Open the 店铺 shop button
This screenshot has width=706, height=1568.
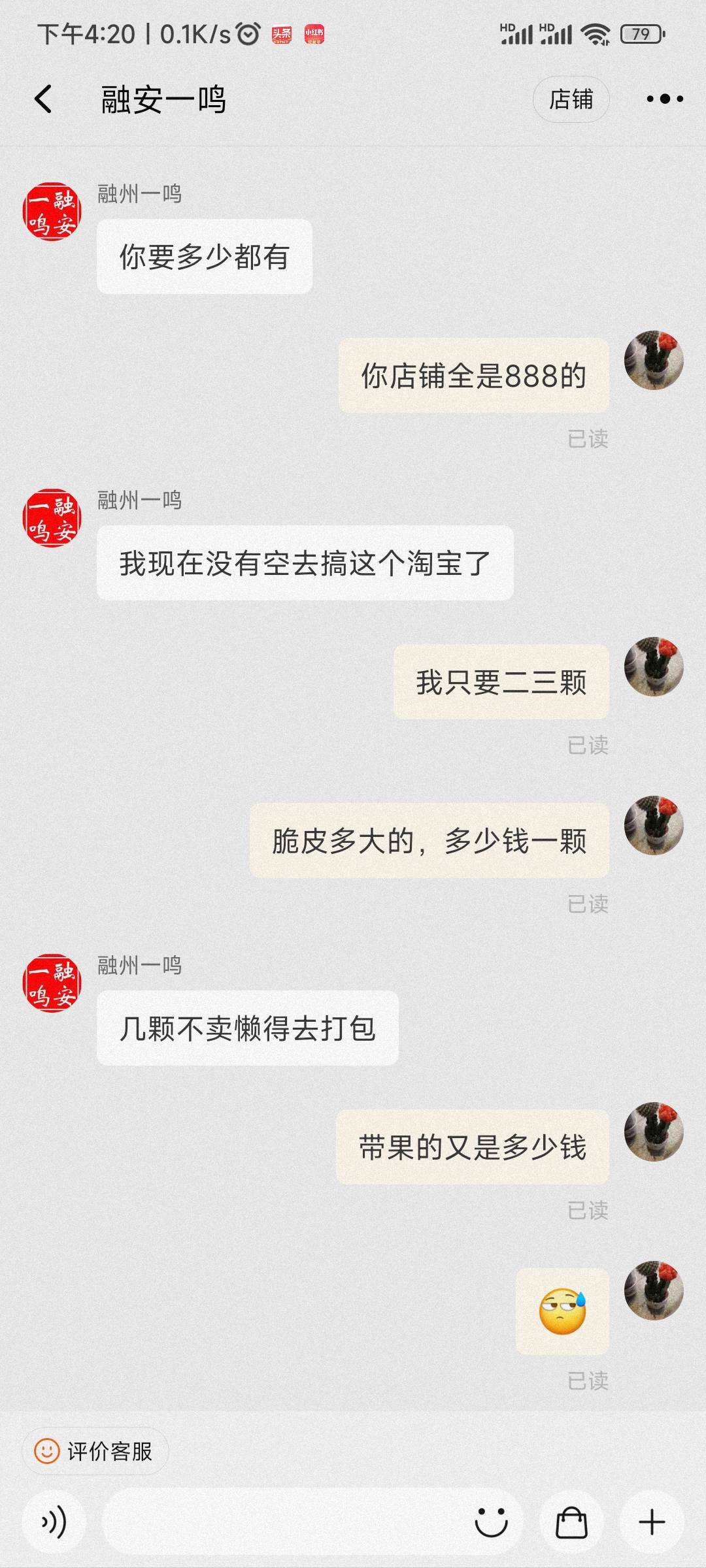pos(571,99)
